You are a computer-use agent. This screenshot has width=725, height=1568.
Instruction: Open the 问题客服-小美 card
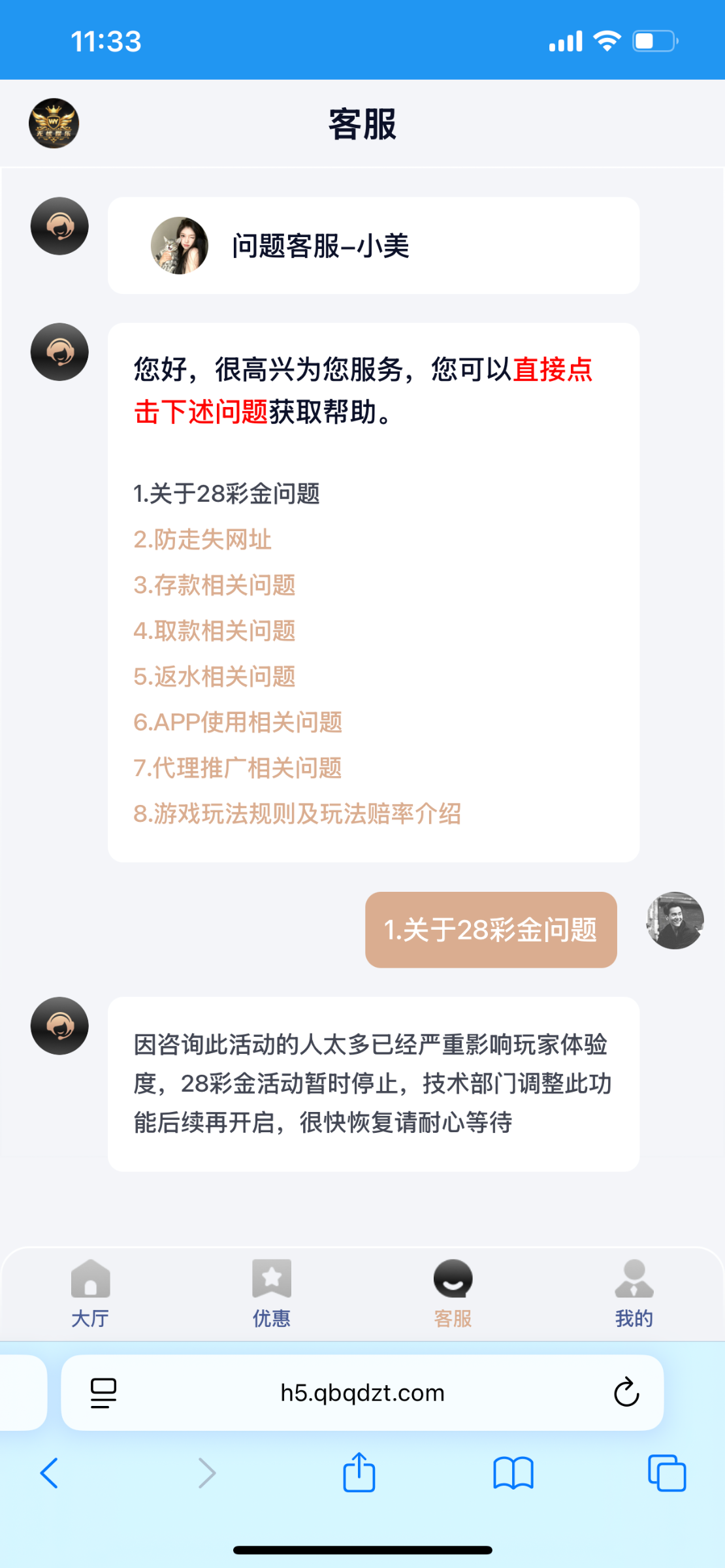pos(373,246)
